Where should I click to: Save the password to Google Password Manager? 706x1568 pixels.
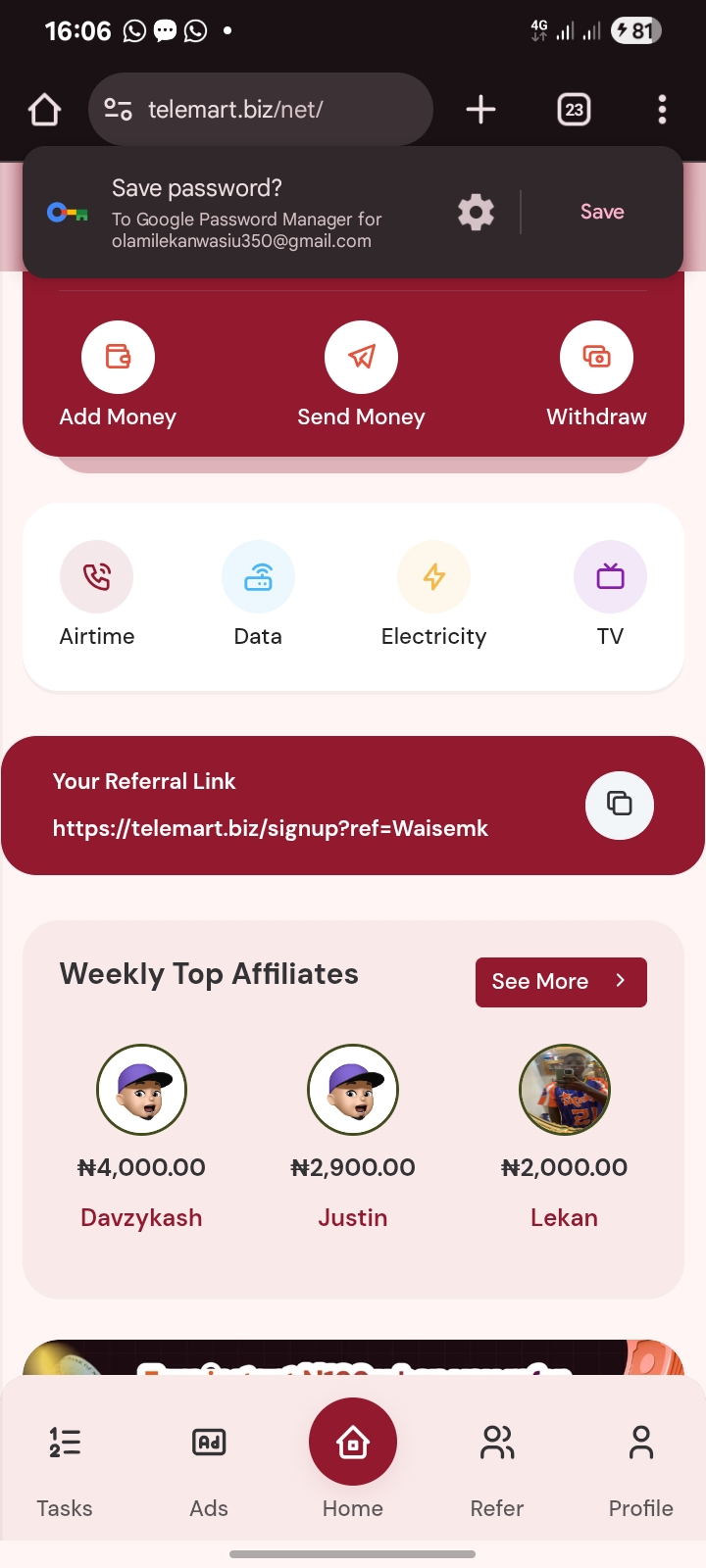tap(602, 212)
